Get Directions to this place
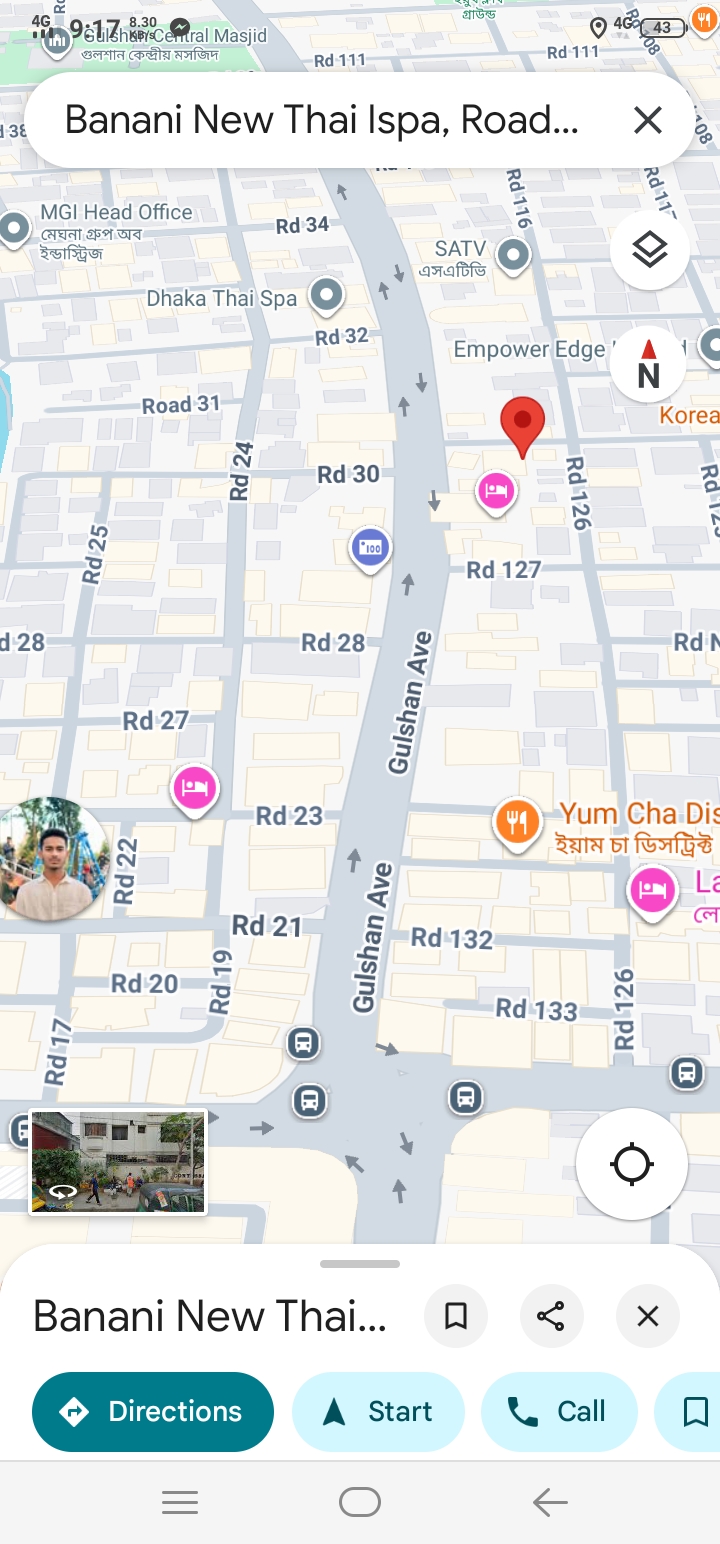 point(153,1411)
